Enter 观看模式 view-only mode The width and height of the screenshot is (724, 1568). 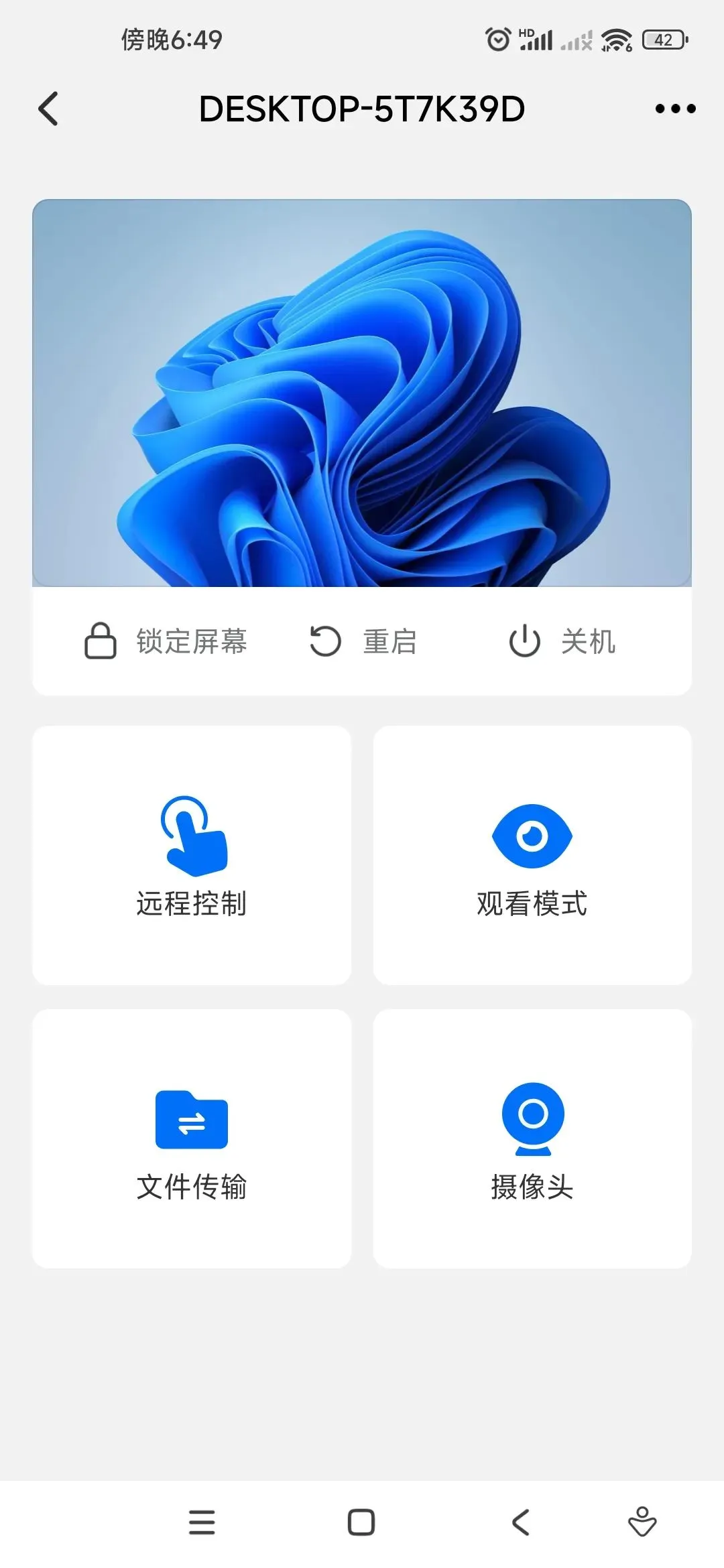coord(532,855)
